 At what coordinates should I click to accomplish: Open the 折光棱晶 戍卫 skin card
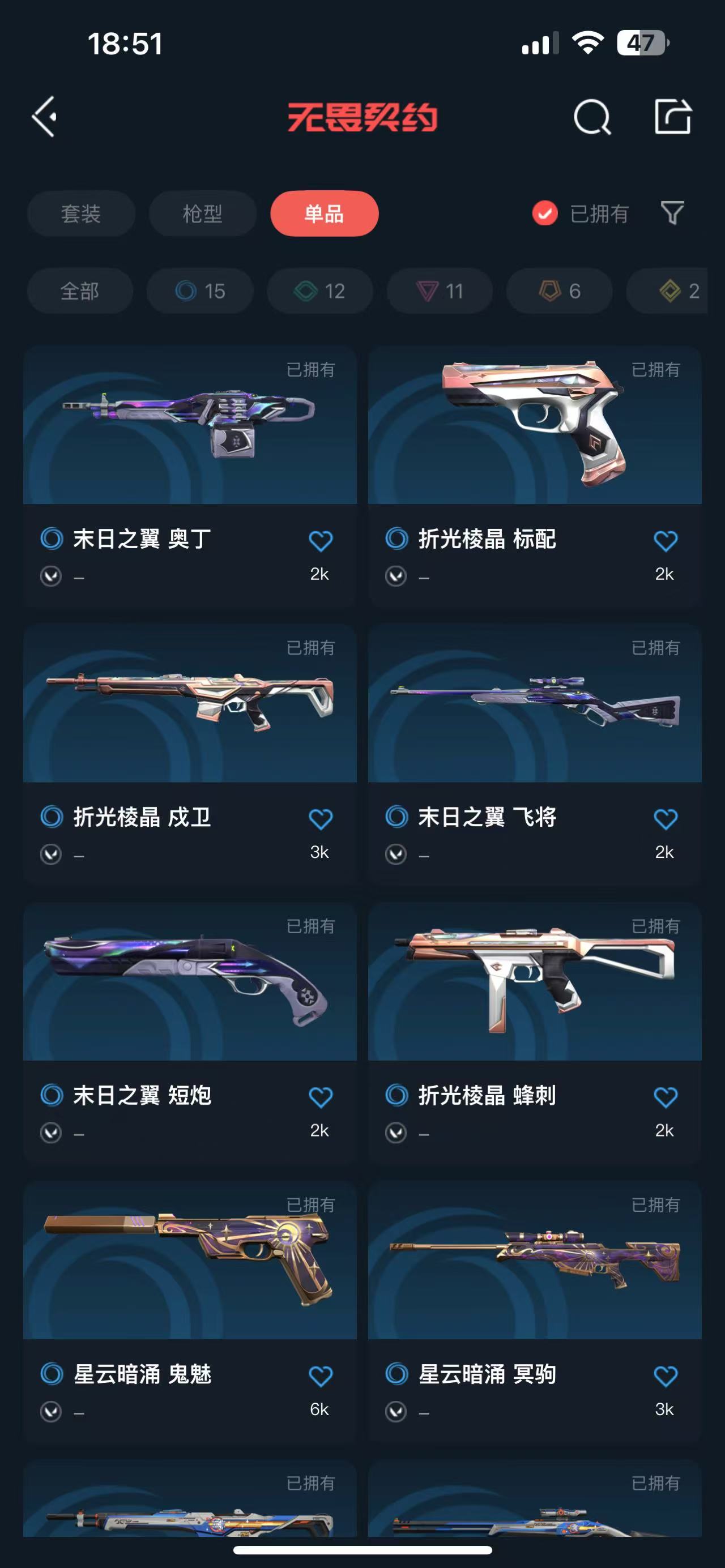pyautogui.click(x=190, y=755)
